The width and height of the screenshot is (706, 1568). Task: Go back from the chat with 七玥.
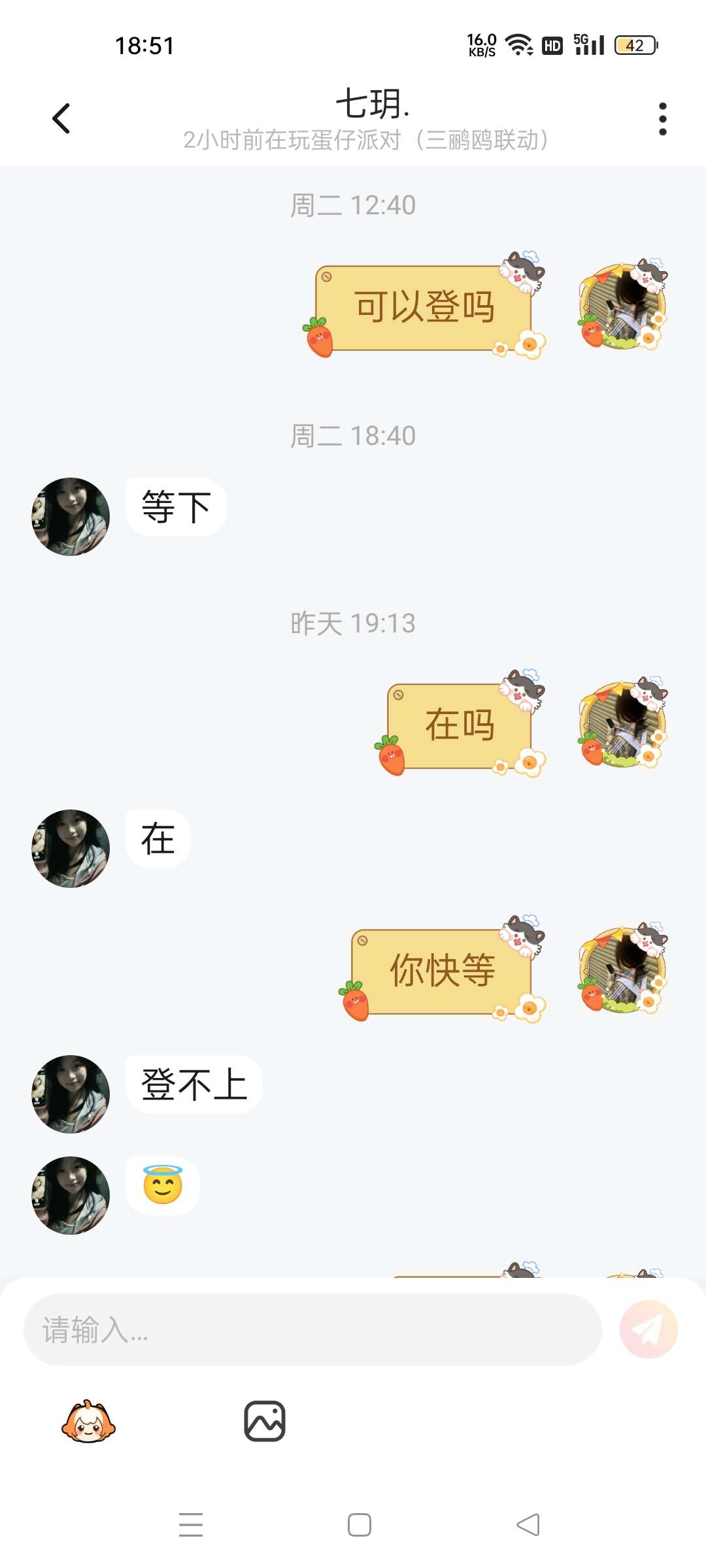pyautogui.click(x=61, y=119)
